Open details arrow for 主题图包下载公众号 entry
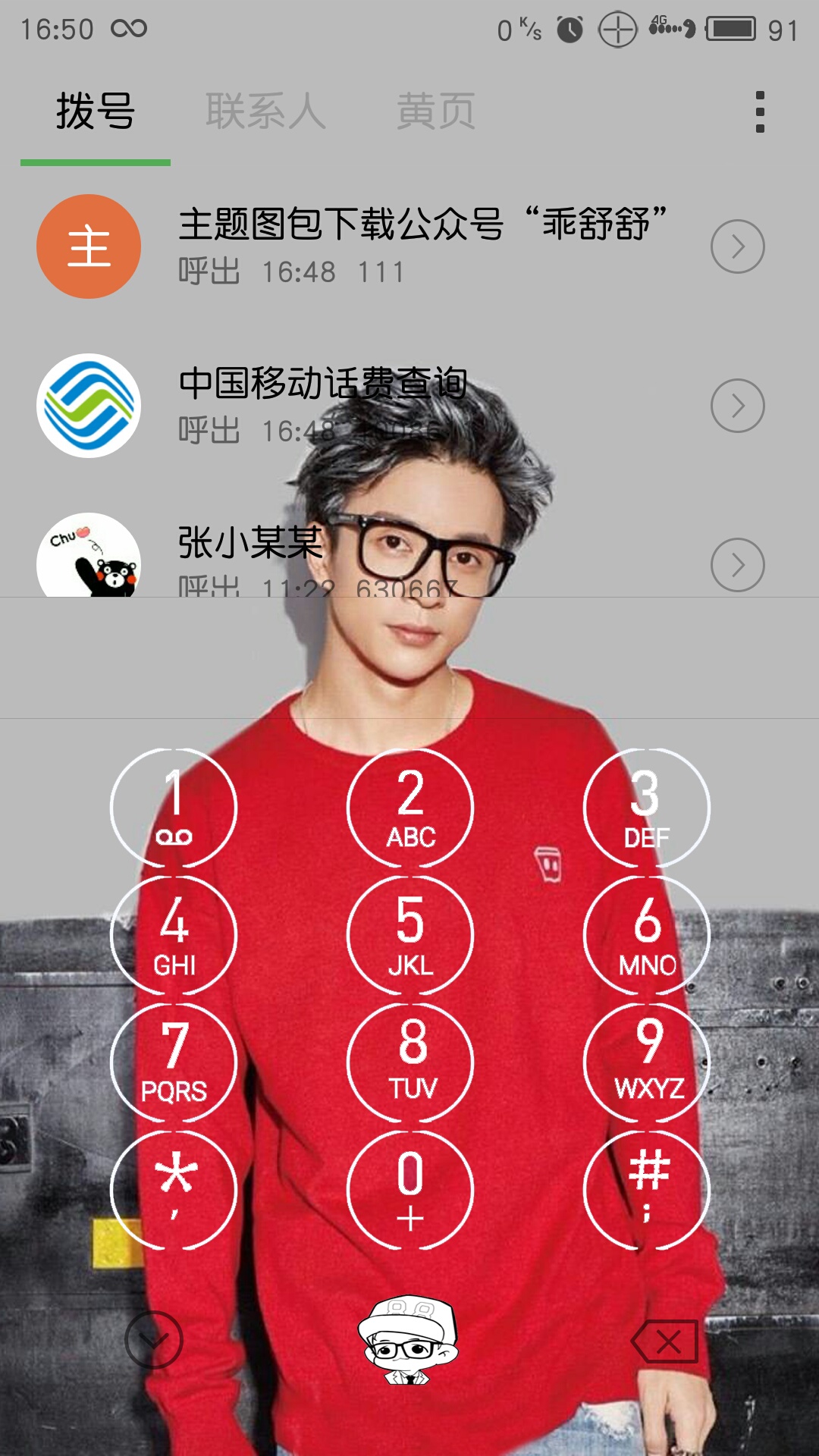This screenshot has width=819, height=1456. (x=737, y=246)
